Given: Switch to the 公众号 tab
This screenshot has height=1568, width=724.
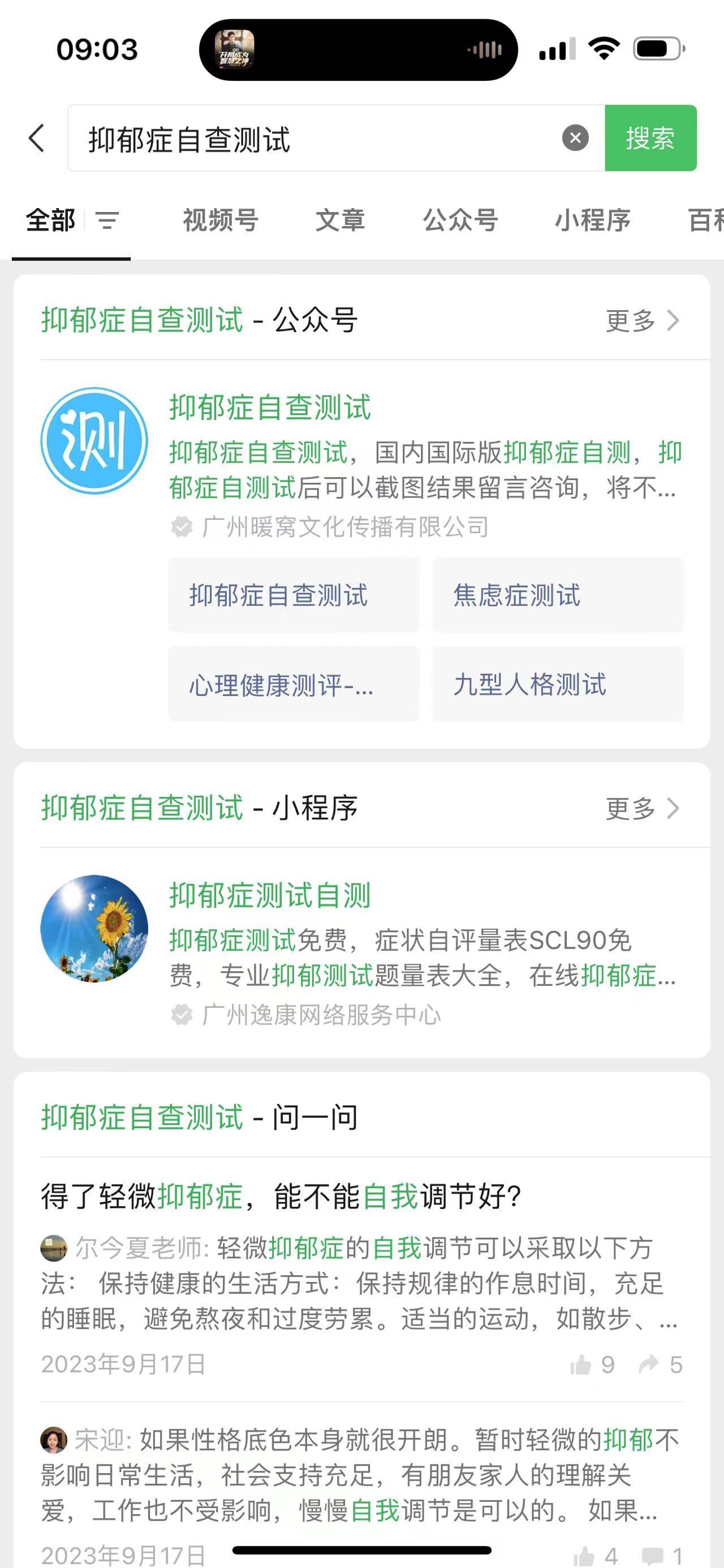Looking at the screenshot, I should click(460, 220).
